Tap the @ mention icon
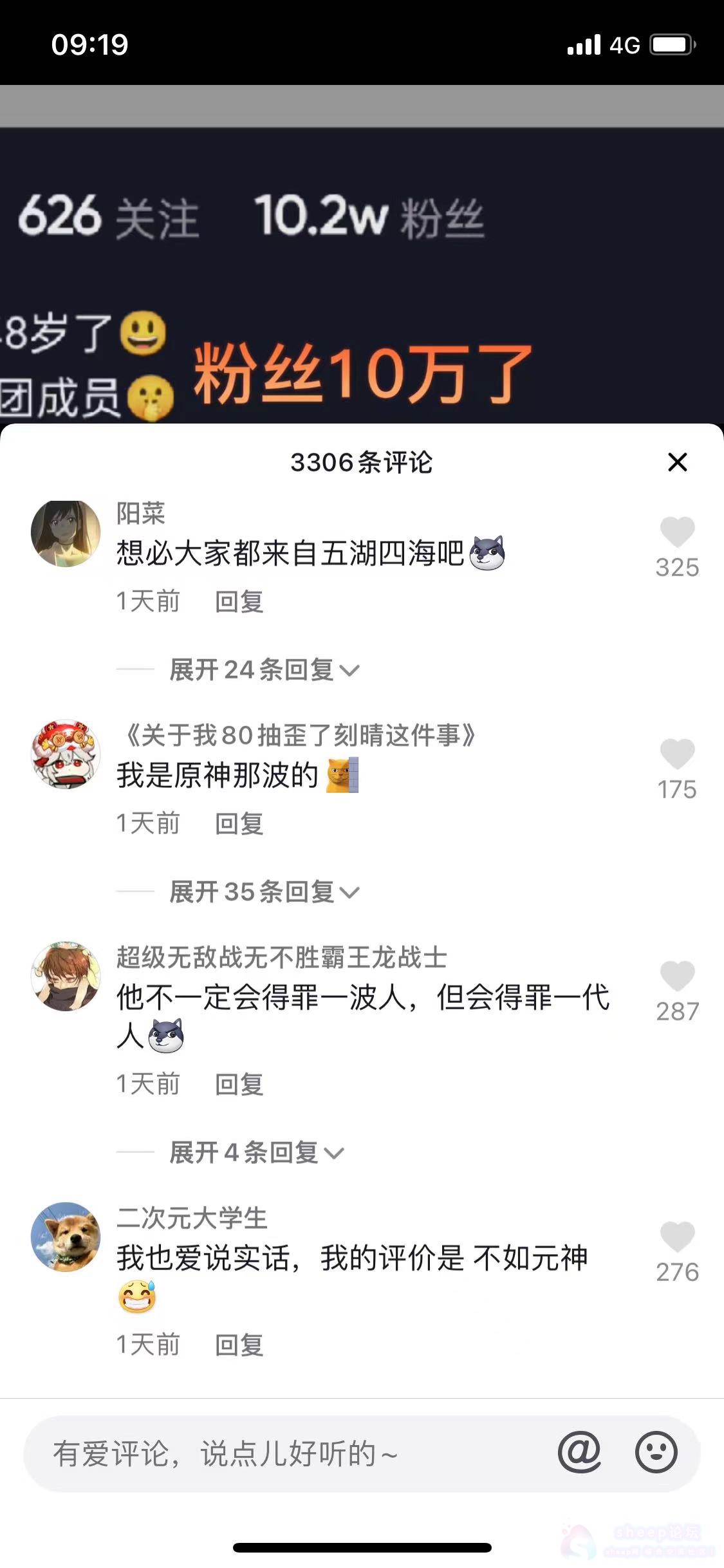This screenshot has width=724, height=1568. [579, 1452]
